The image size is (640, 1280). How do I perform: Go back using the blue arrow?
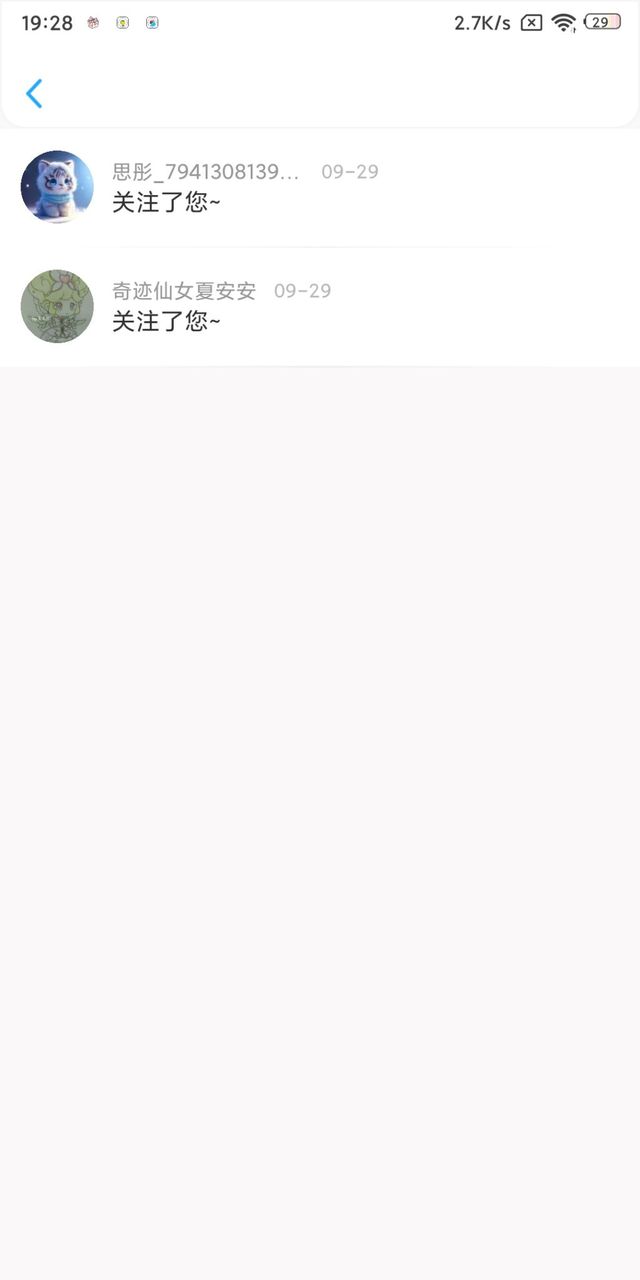click(34, 93)
